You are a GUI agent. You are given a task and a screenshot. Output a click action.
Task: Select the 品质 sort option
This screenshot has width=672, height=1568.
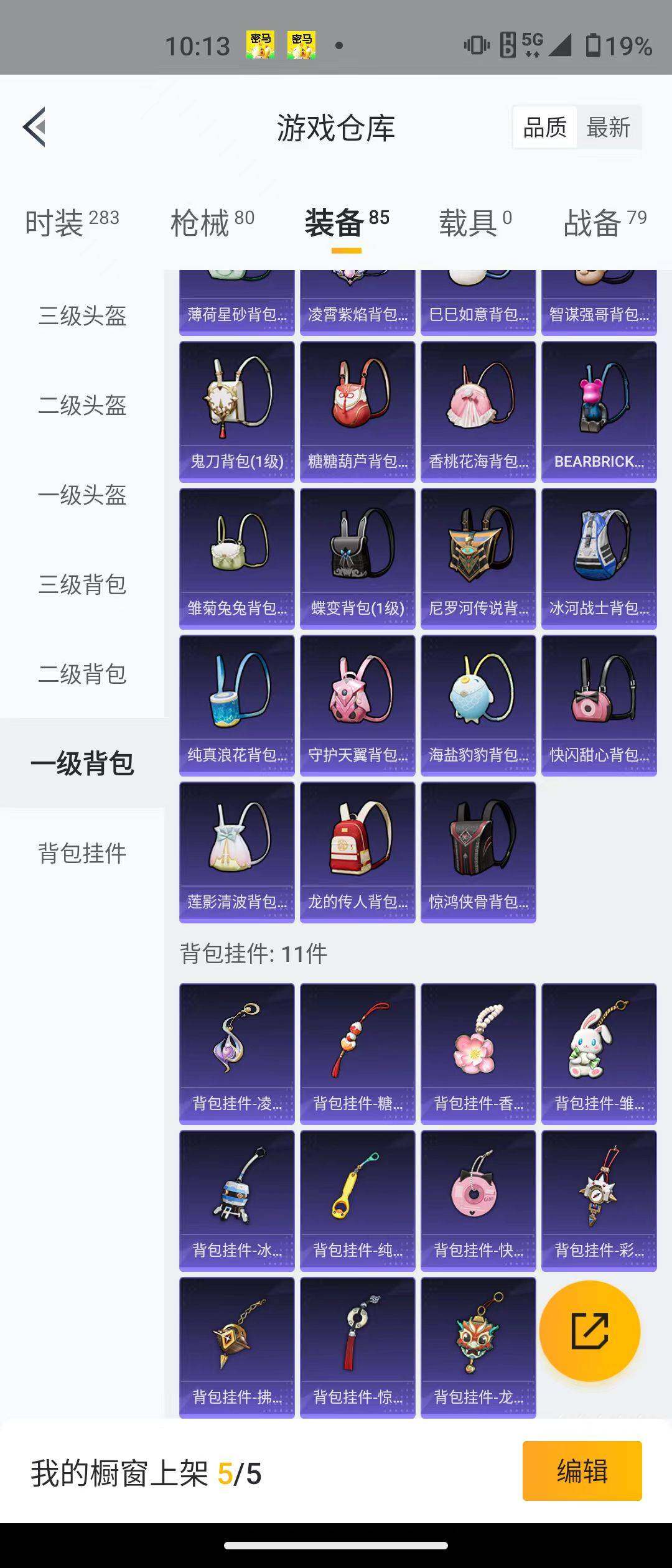click(x=545, y=128)
